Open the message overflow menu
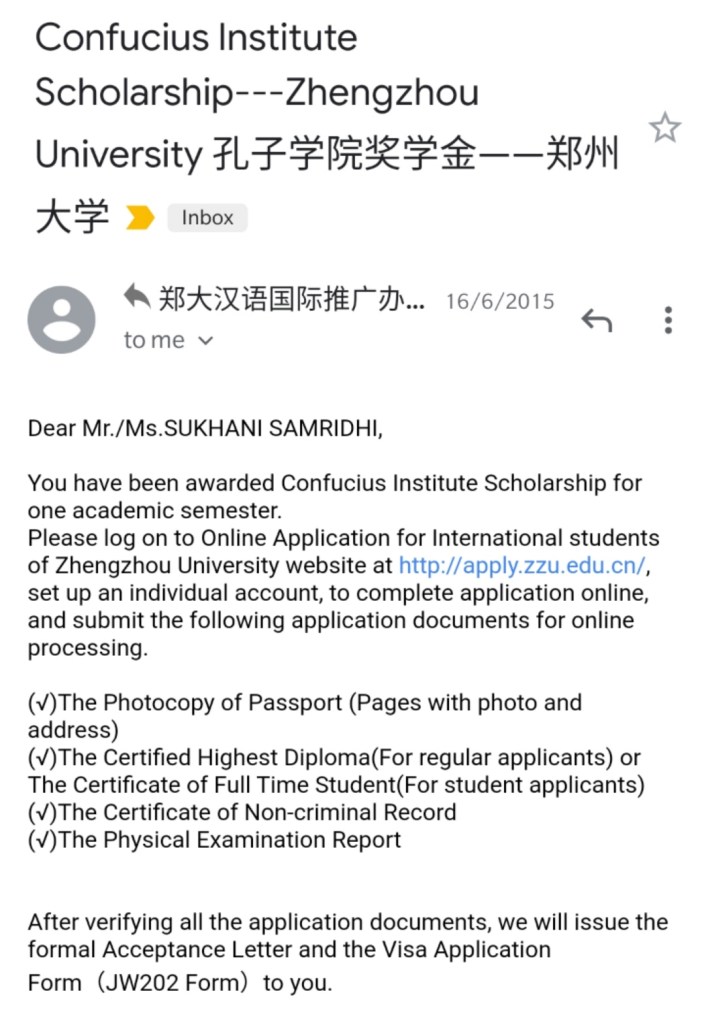706x1023 pixels. [668, 320]
